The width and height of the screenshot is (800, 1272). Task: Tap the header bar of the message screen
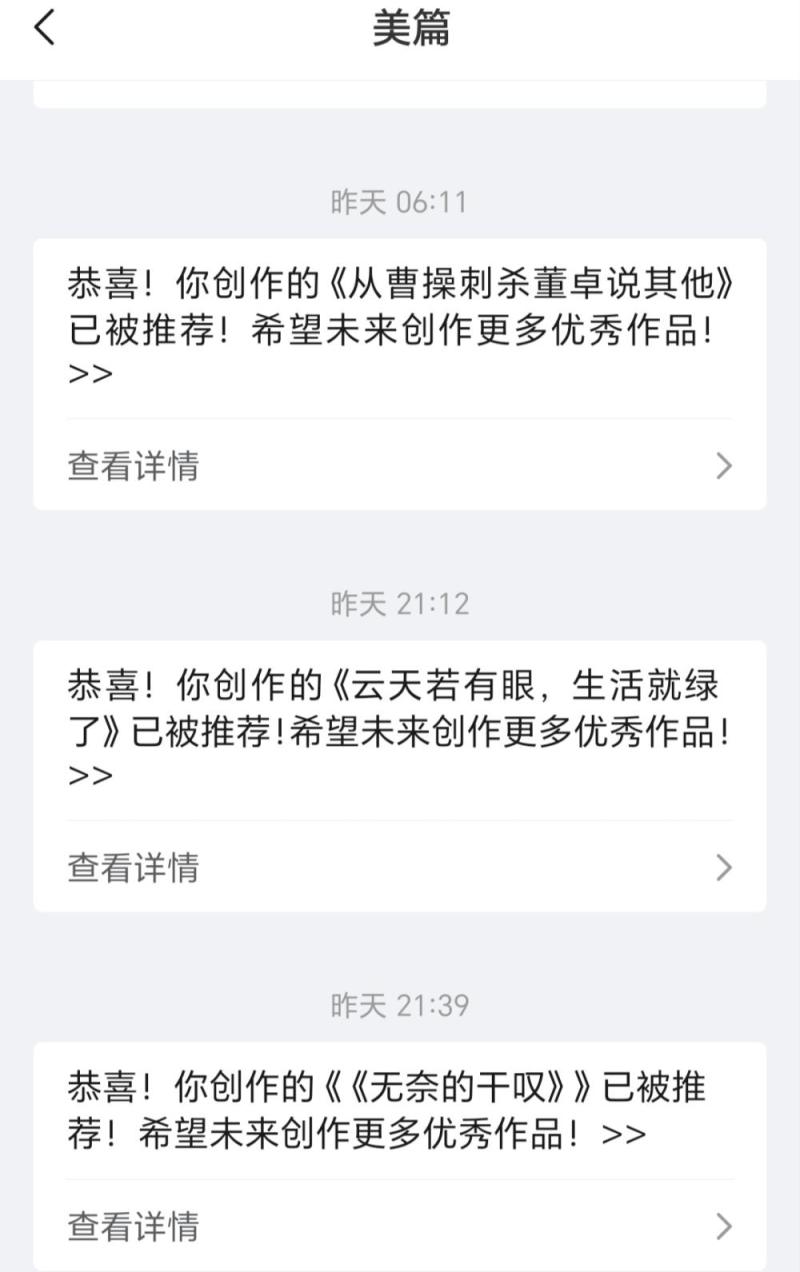point(400,32)
